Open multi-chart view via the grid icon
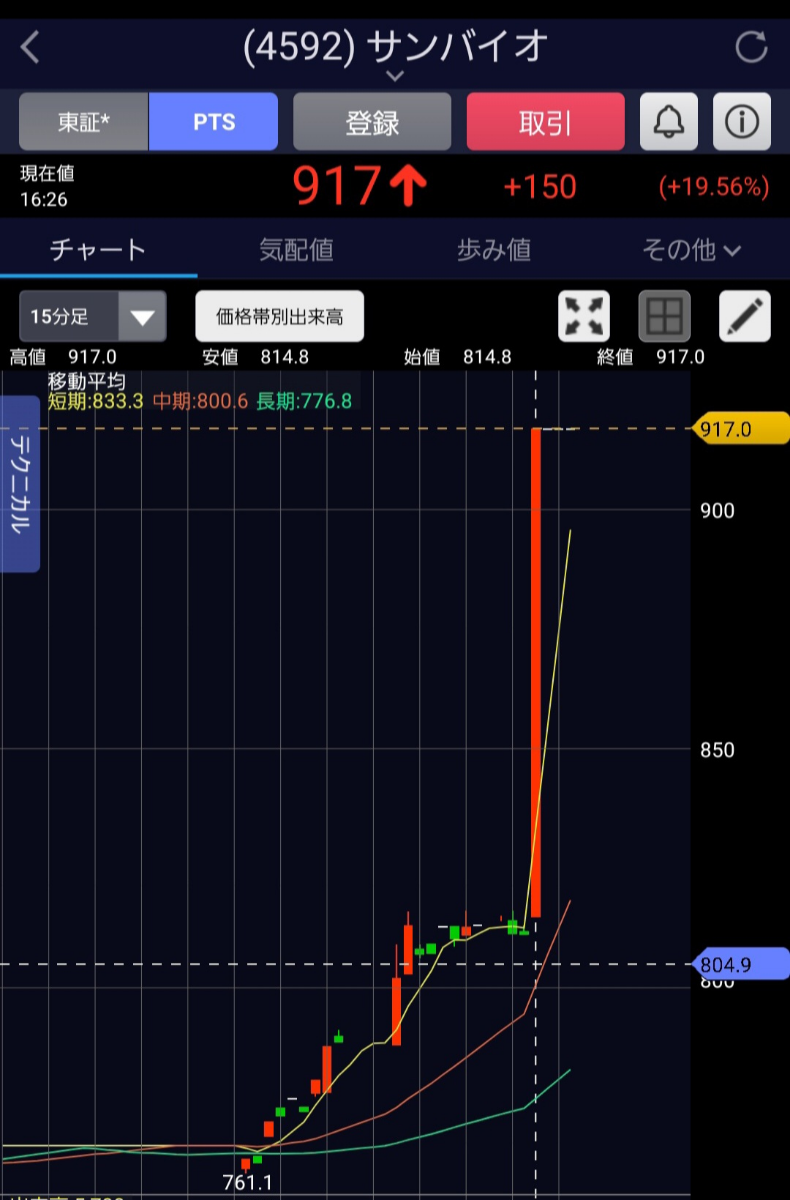Screen dimensions: 790x1200 [664, 315]
